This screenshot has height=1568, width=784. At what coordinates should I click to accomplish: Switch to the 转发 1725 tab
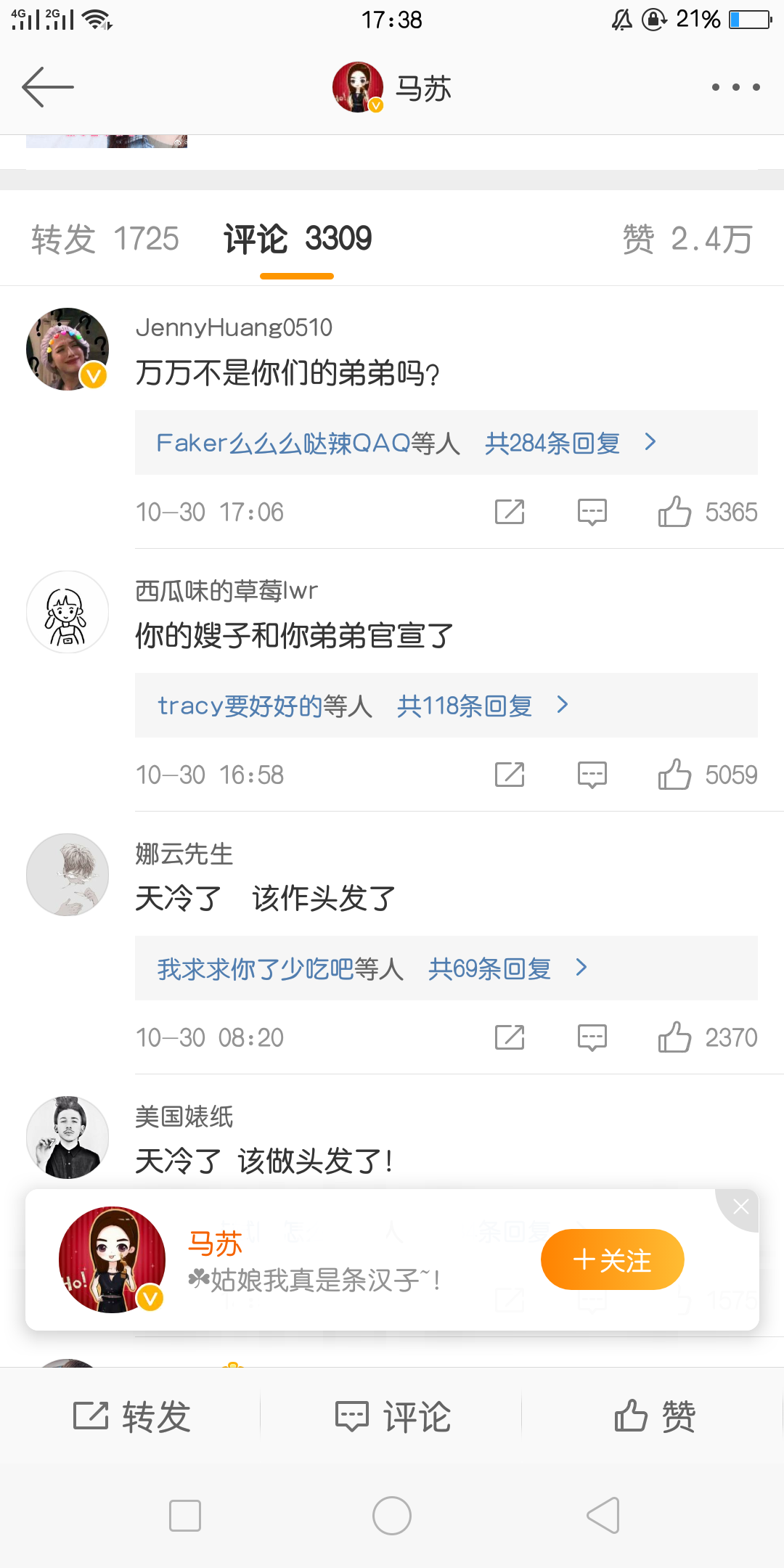tap(105, 239)
